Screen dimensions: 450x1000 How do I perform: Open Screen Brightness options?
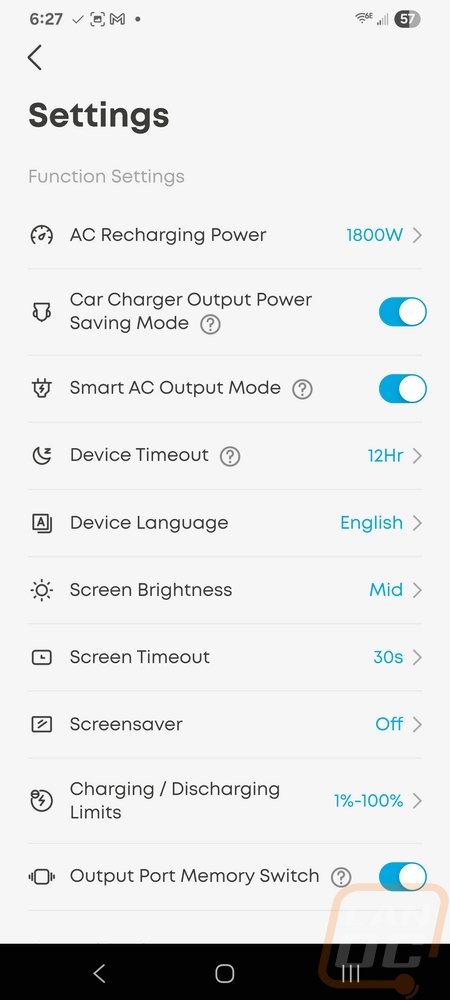pyautogui.click(x=225, y=590)
